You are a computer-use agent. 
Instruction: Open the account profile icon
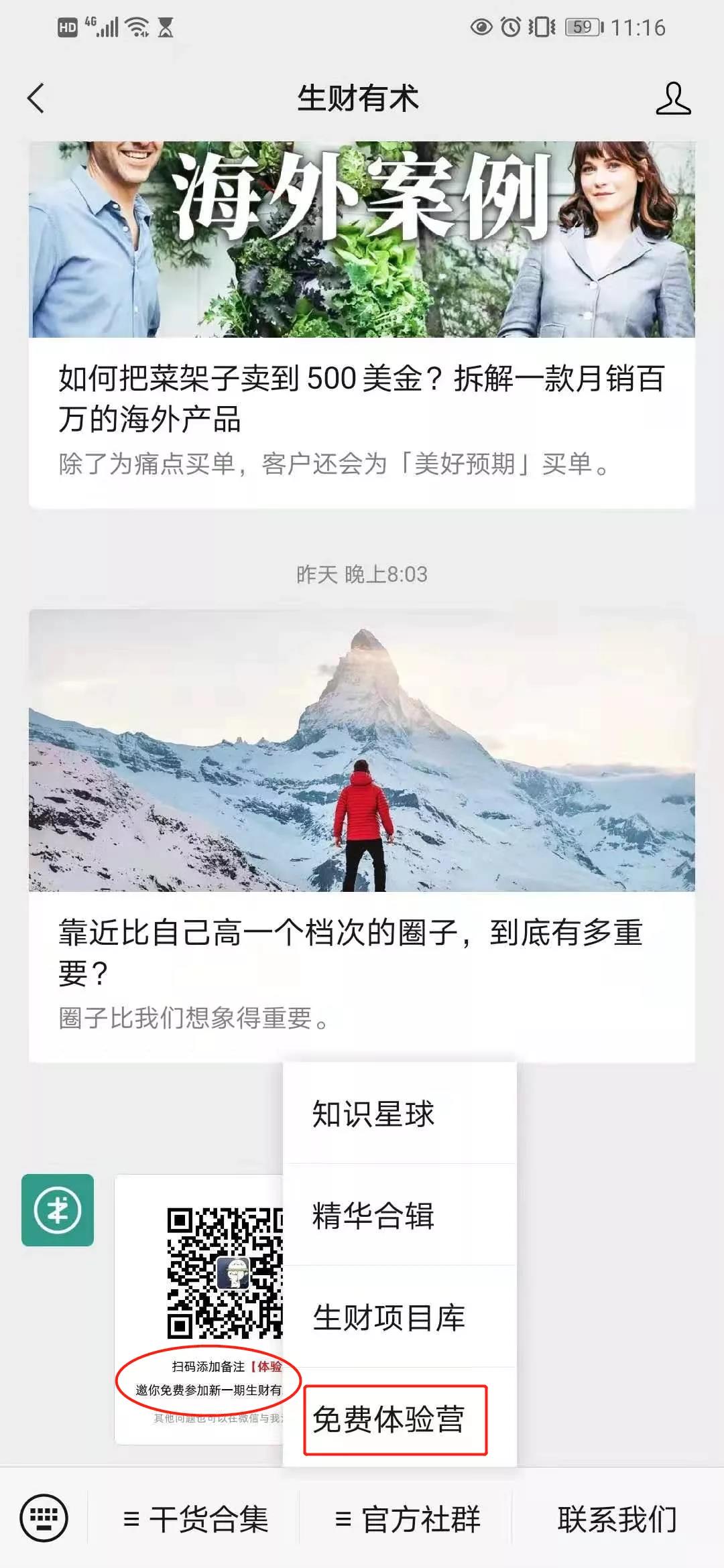[x=672, y=99]
